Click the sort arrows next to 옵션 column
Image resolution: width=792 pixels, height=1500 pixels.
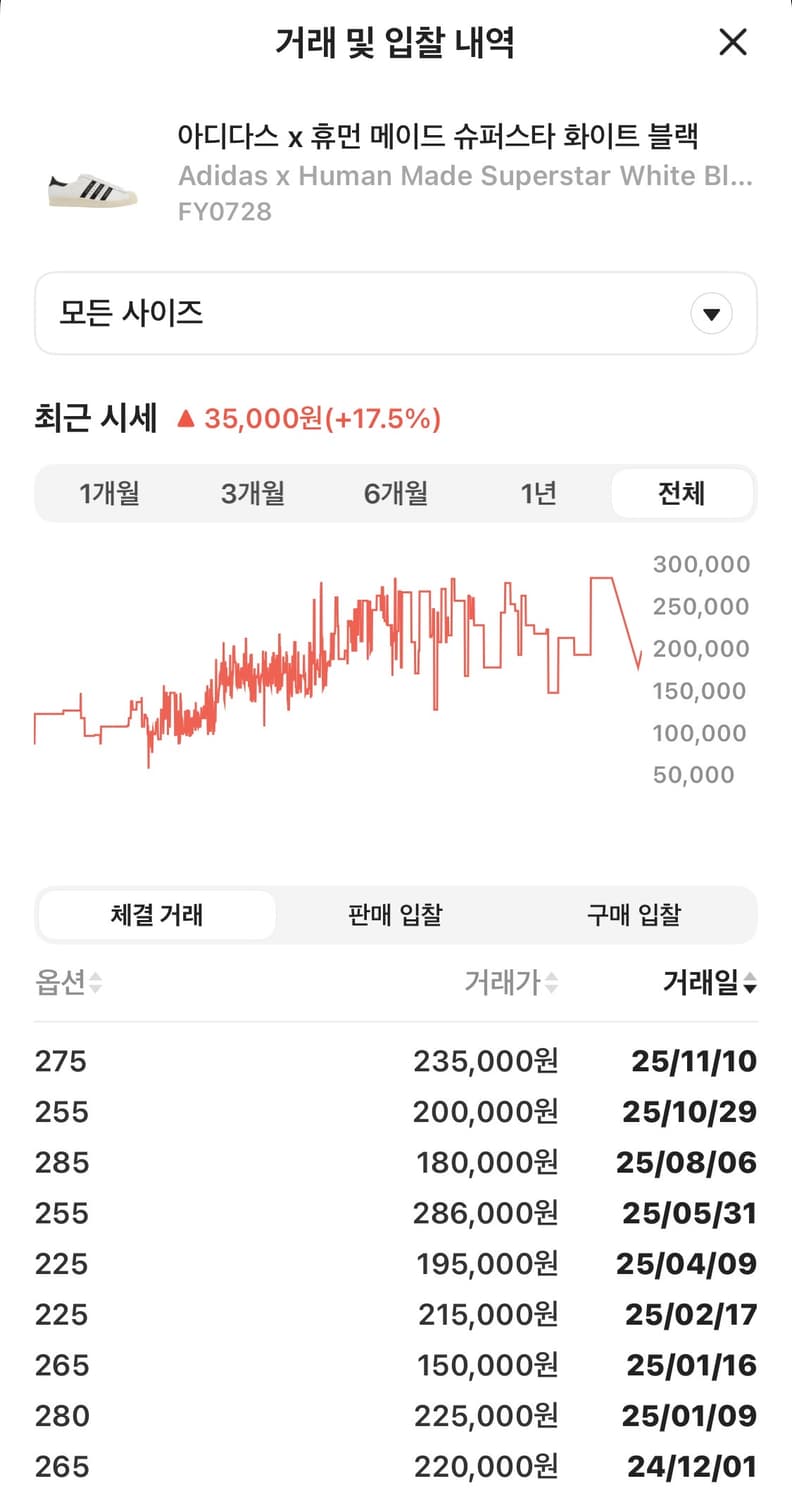[x=94, y=983]
